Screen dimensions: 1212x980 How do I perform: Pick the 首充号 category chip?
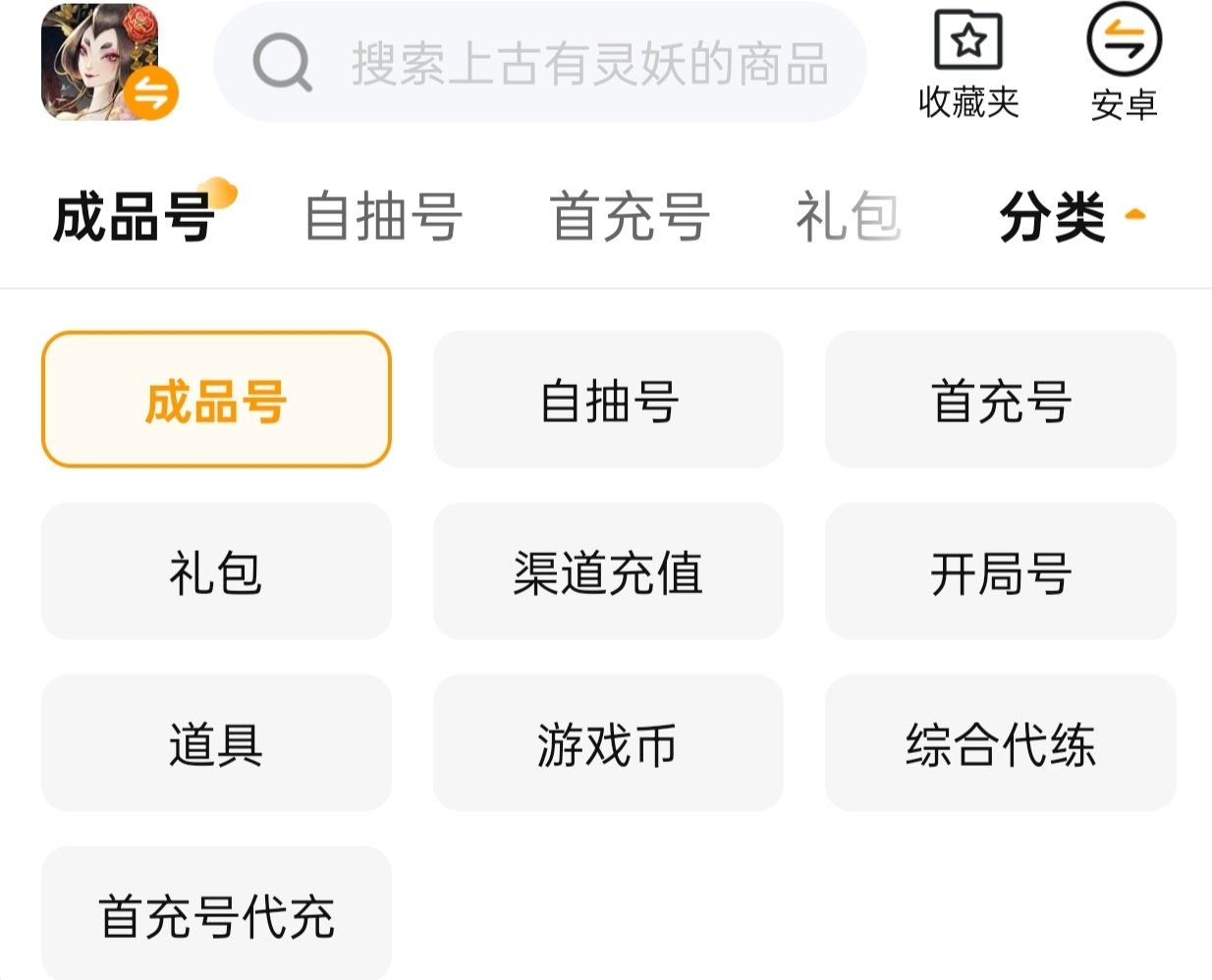[1000, 400]
